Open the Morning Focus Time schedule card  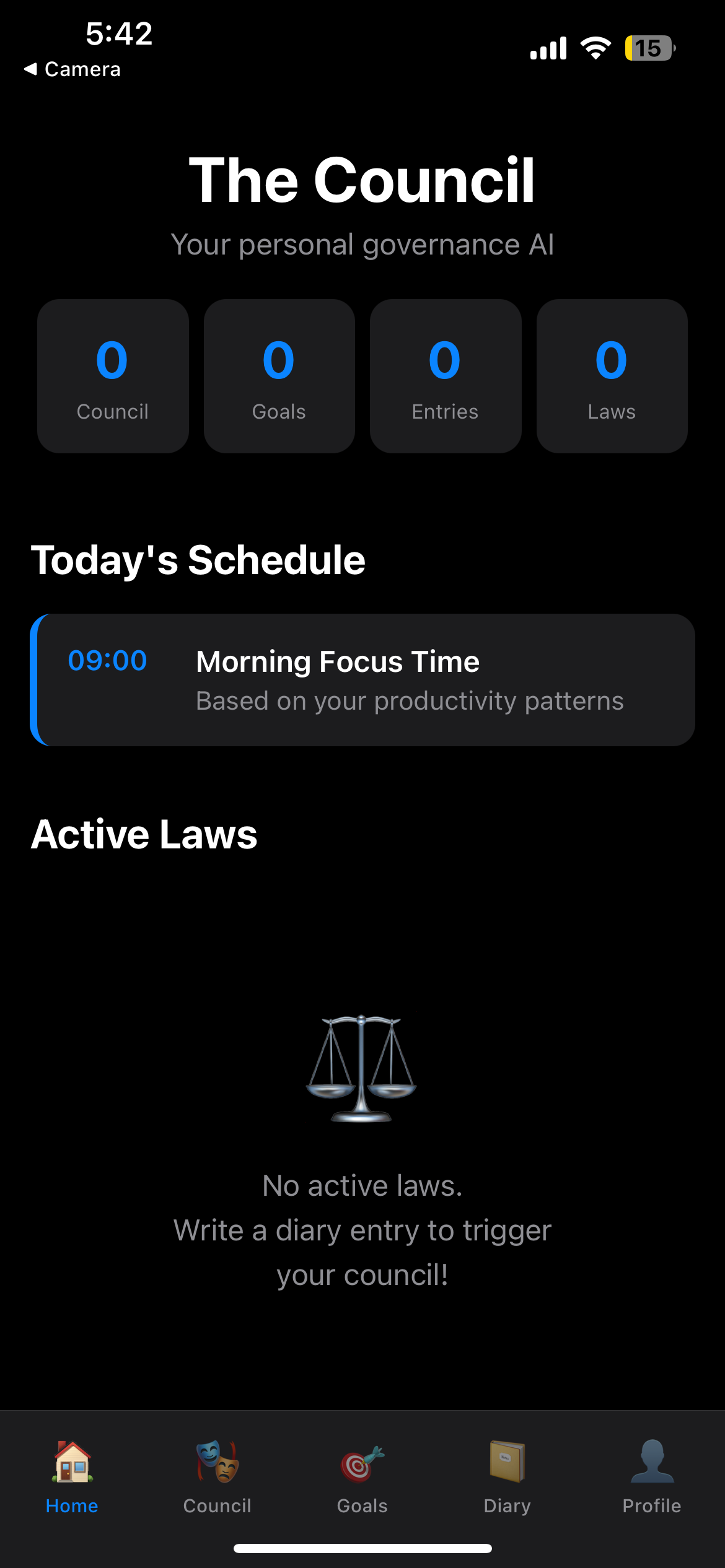coord(362,680)
